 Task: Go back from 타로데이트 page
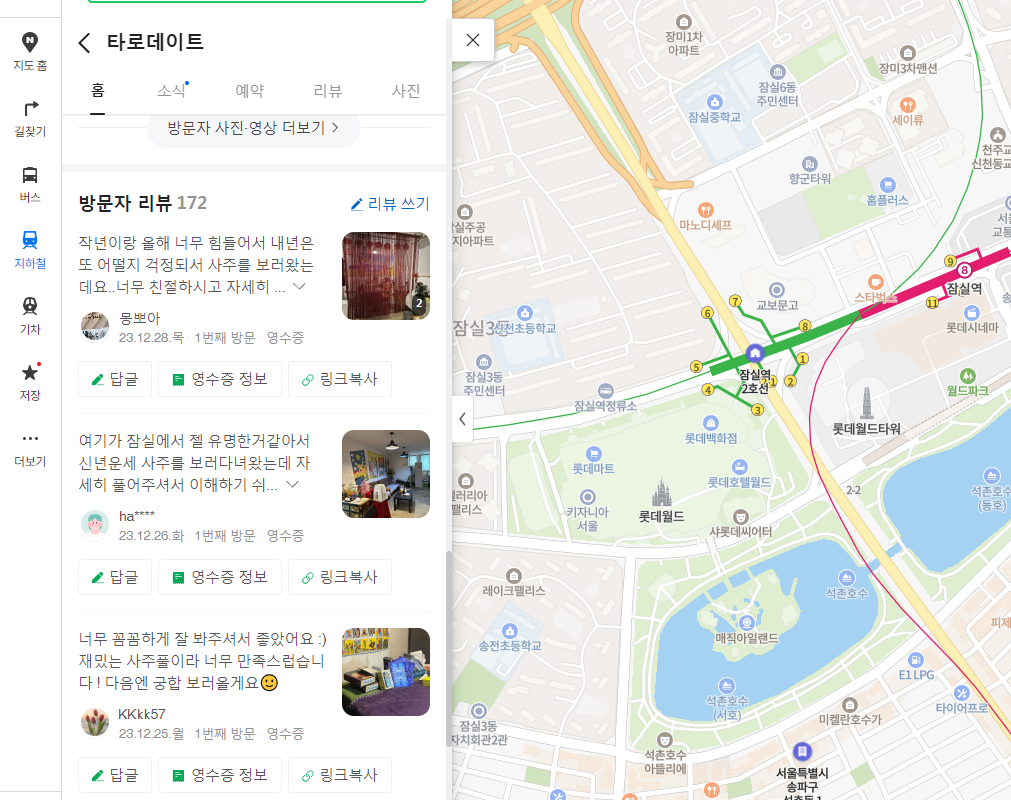point(85,42)
